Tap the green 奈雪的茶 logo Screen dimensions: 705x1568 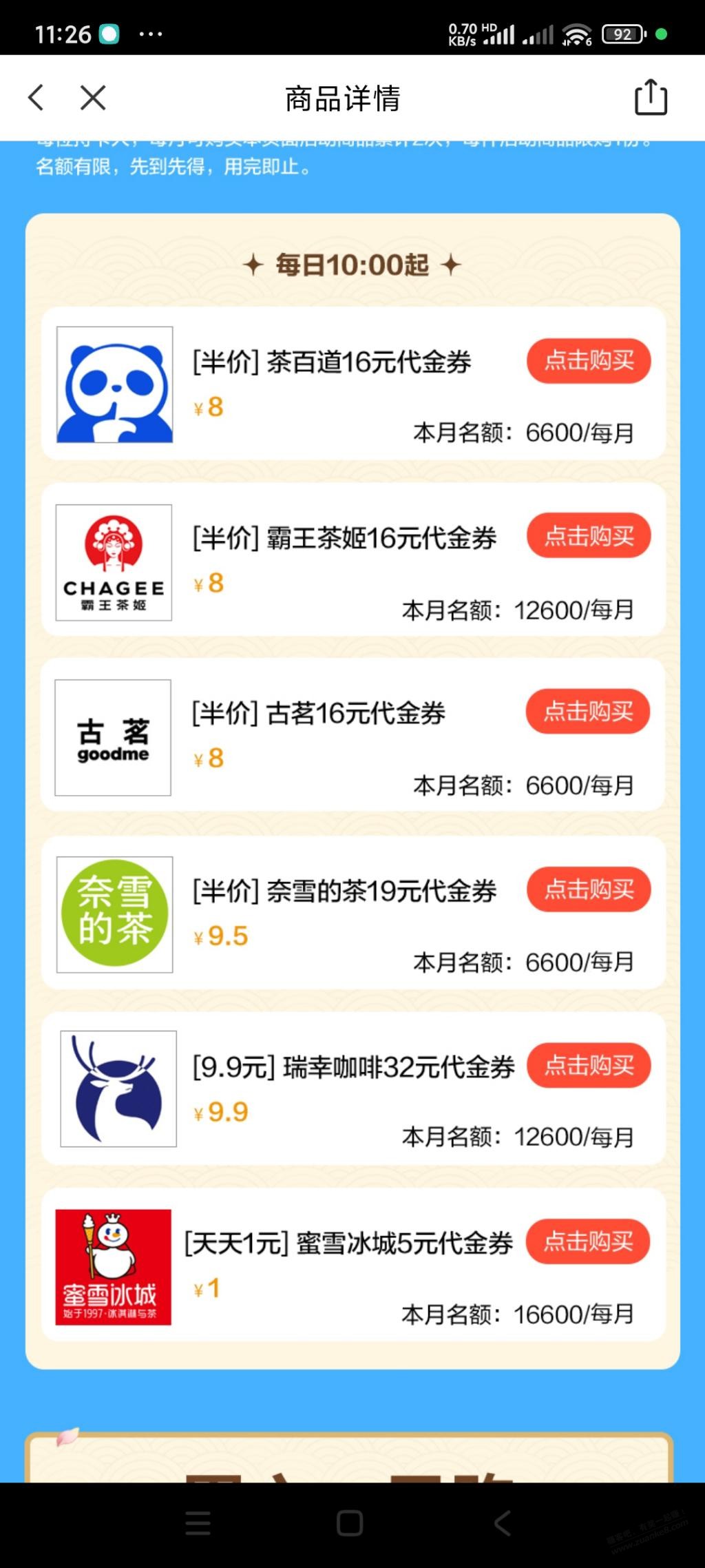tap(114, 915)
